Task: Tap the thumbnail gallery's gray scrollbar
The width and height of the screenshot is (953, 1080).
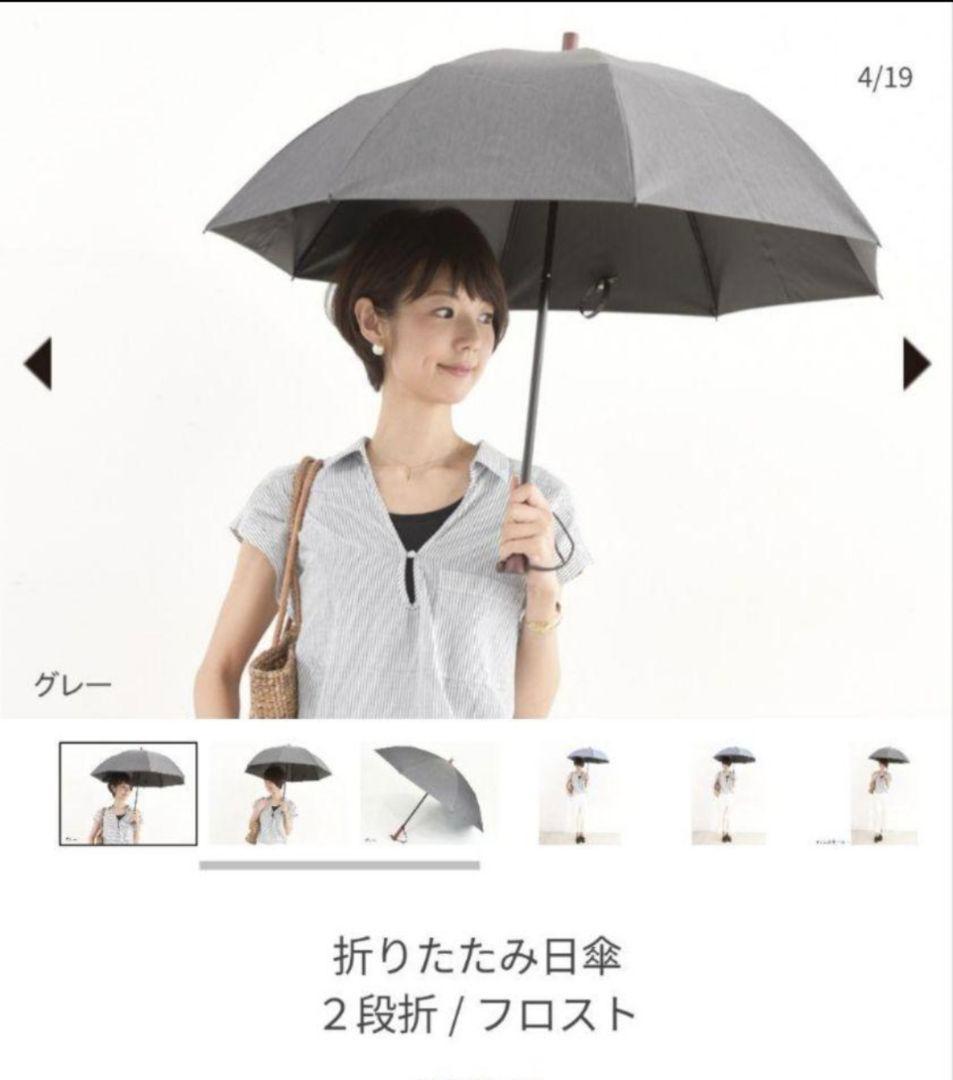Action: [339, 865]
